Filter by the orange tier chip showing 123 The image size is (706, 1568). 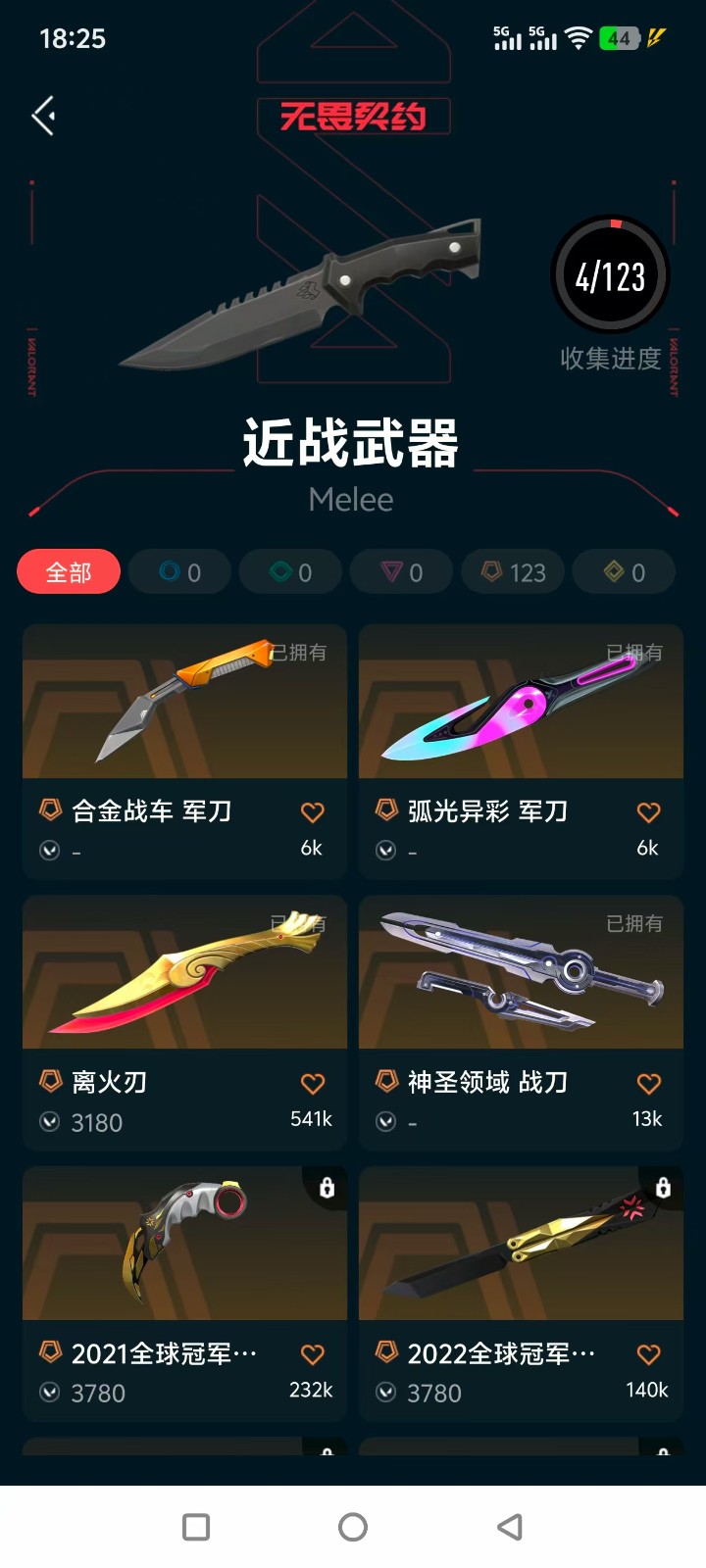(x=513, y=572)
